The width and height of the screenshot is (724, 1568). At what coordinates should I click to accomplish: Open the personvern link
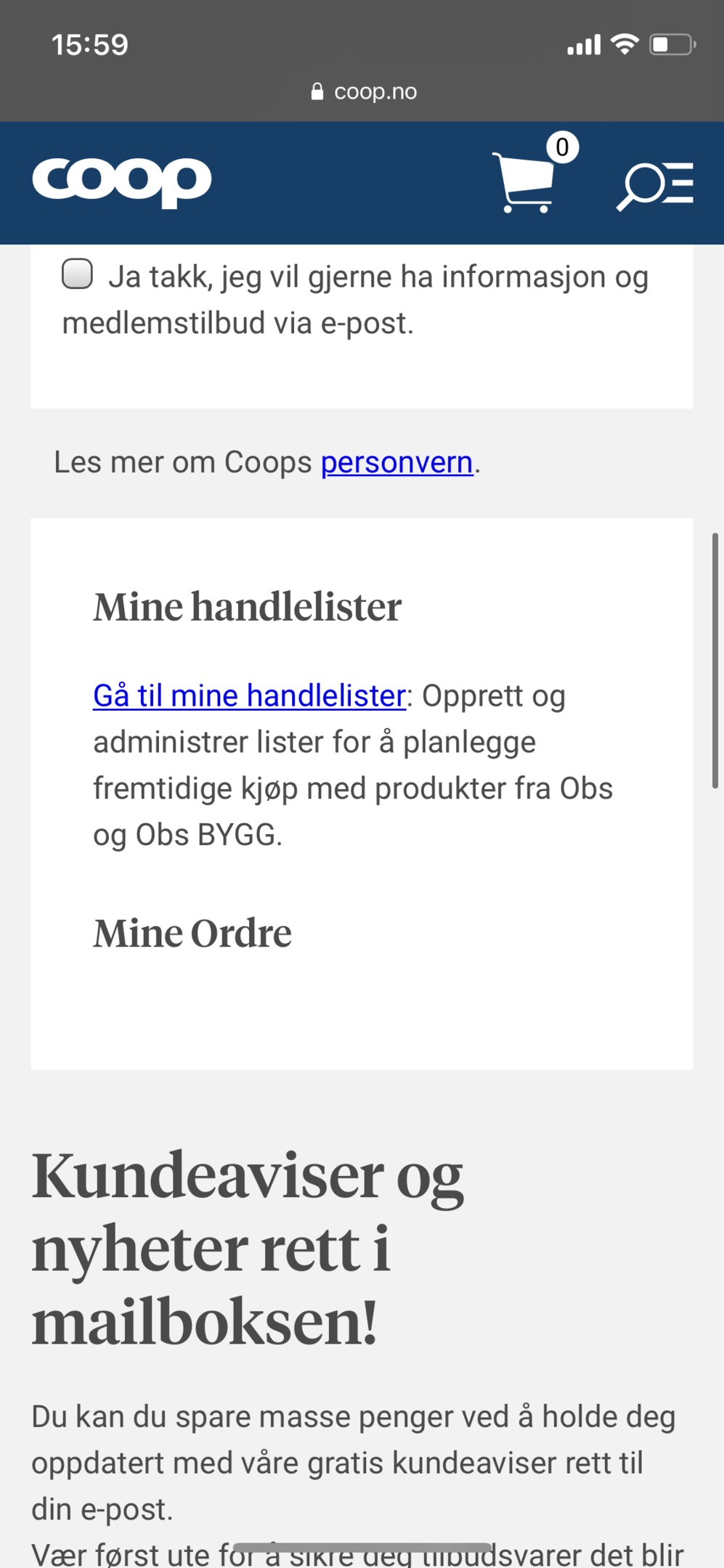coord(397,462)
